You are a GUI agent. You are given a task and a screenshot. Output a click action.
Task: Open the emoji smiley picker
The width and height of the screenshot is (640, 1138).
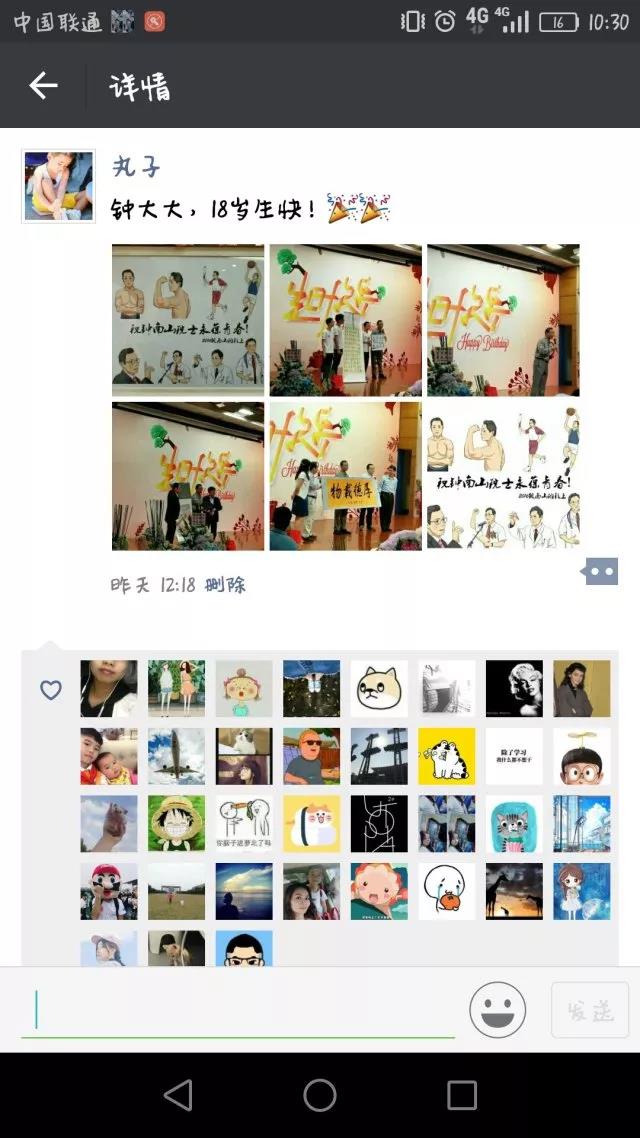(x=497, y=1010)
